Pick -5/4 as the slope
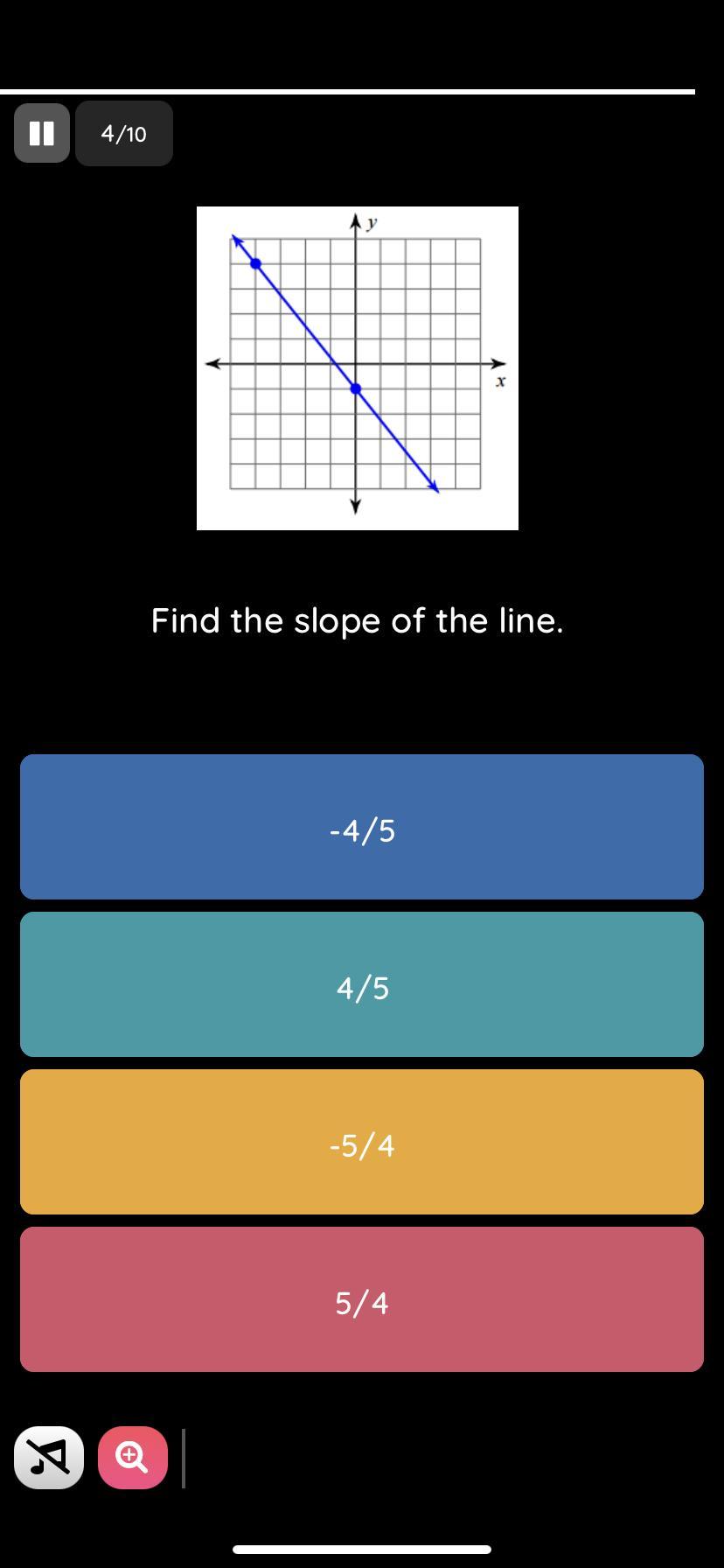This screenshot has width=724, height=1568. click(x=362, y=1142)
